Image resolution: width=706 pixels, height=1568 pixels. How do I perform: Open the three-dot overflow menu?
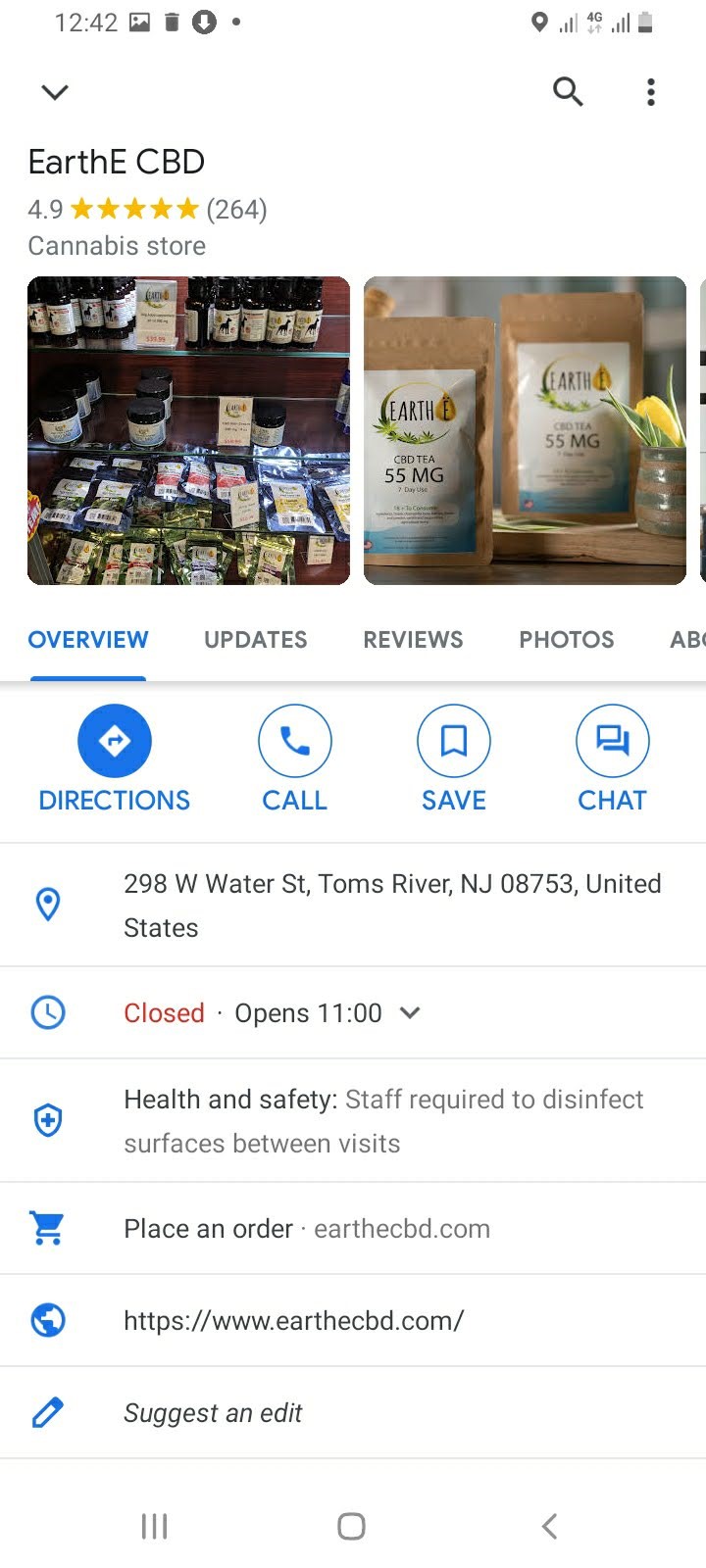tap(650, 92)
